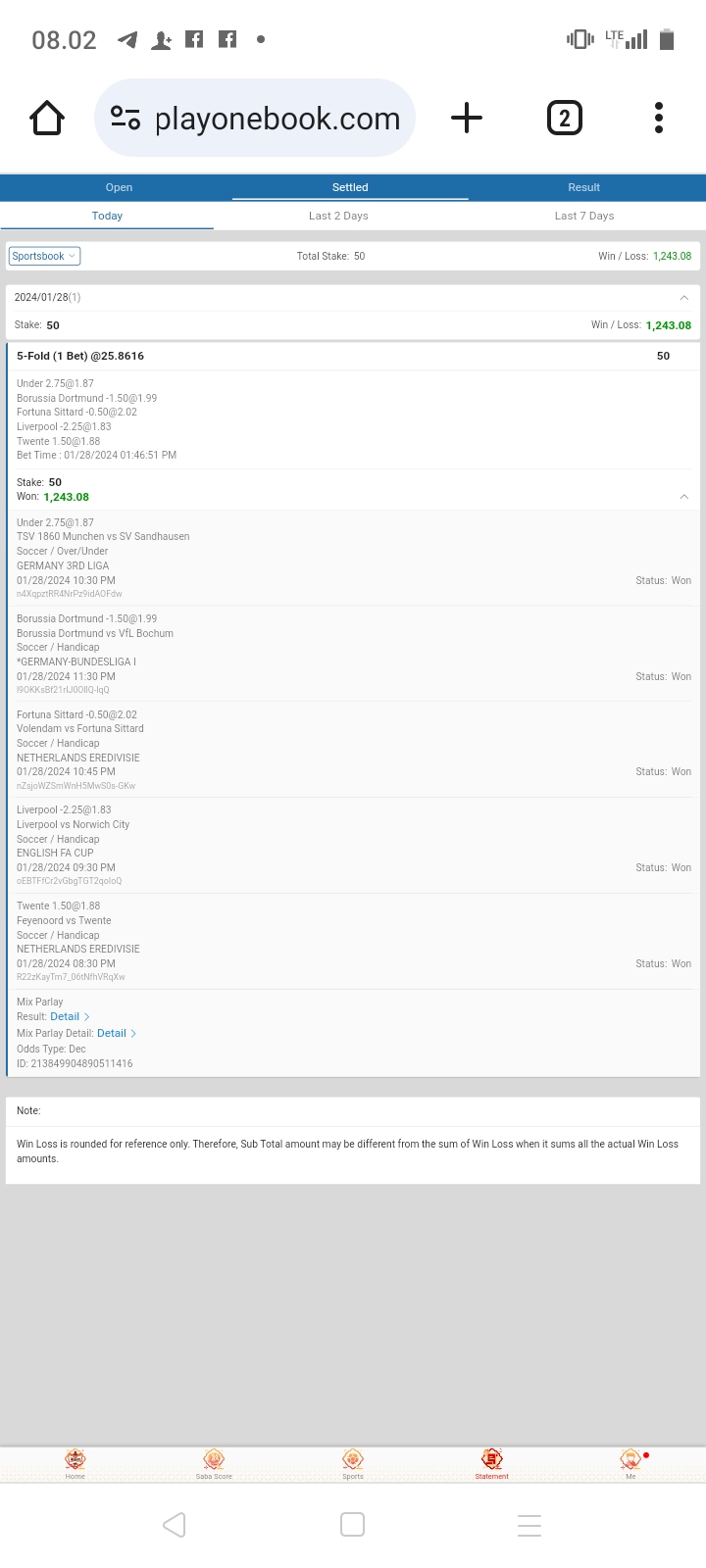
Task: Show bets from Last 2 Days
Action: (338, 216)
